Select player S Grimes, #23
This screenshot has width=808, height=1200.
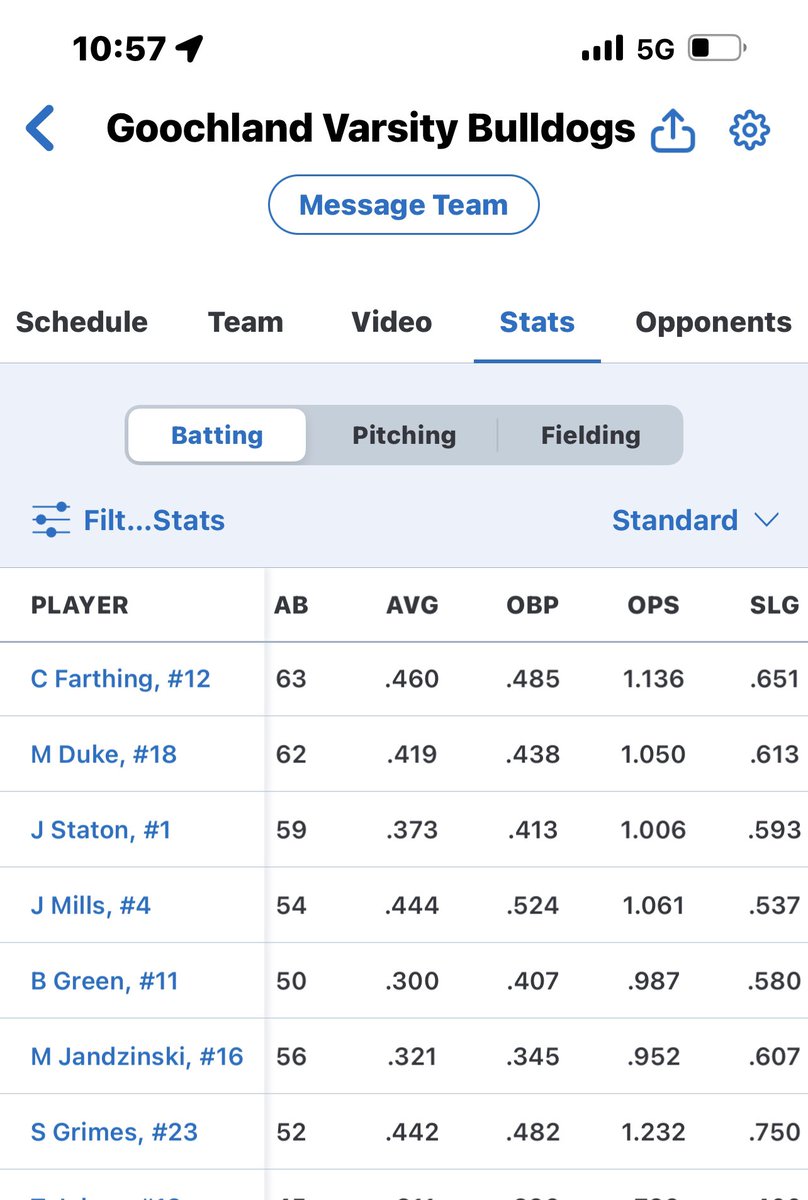tap(114, 1132)
